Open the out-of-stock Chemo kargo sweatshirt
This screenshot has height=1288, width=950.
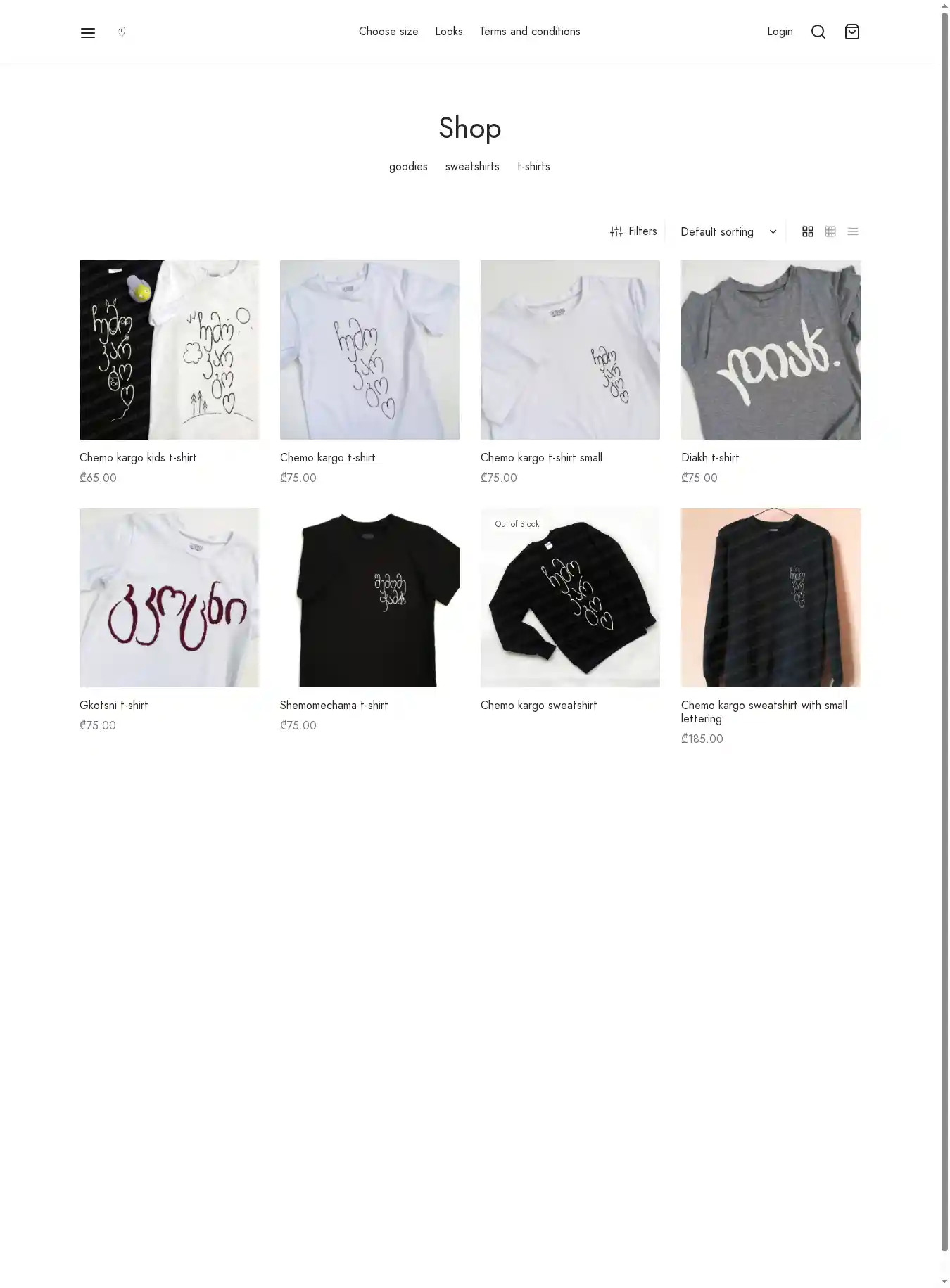pyautogui.click(x=538, y=705)
